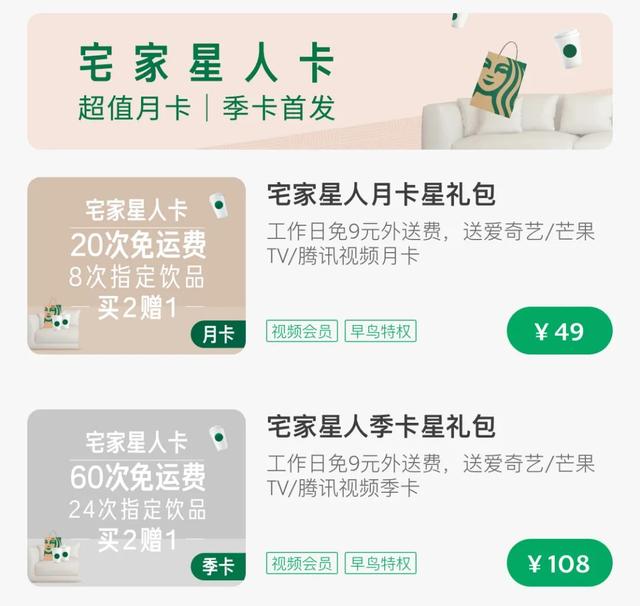Image resolution: width=640 pixels, height=606 pixels.
Task: Buy the monthly card for ¥49
Action: click(x=559, y=331)
